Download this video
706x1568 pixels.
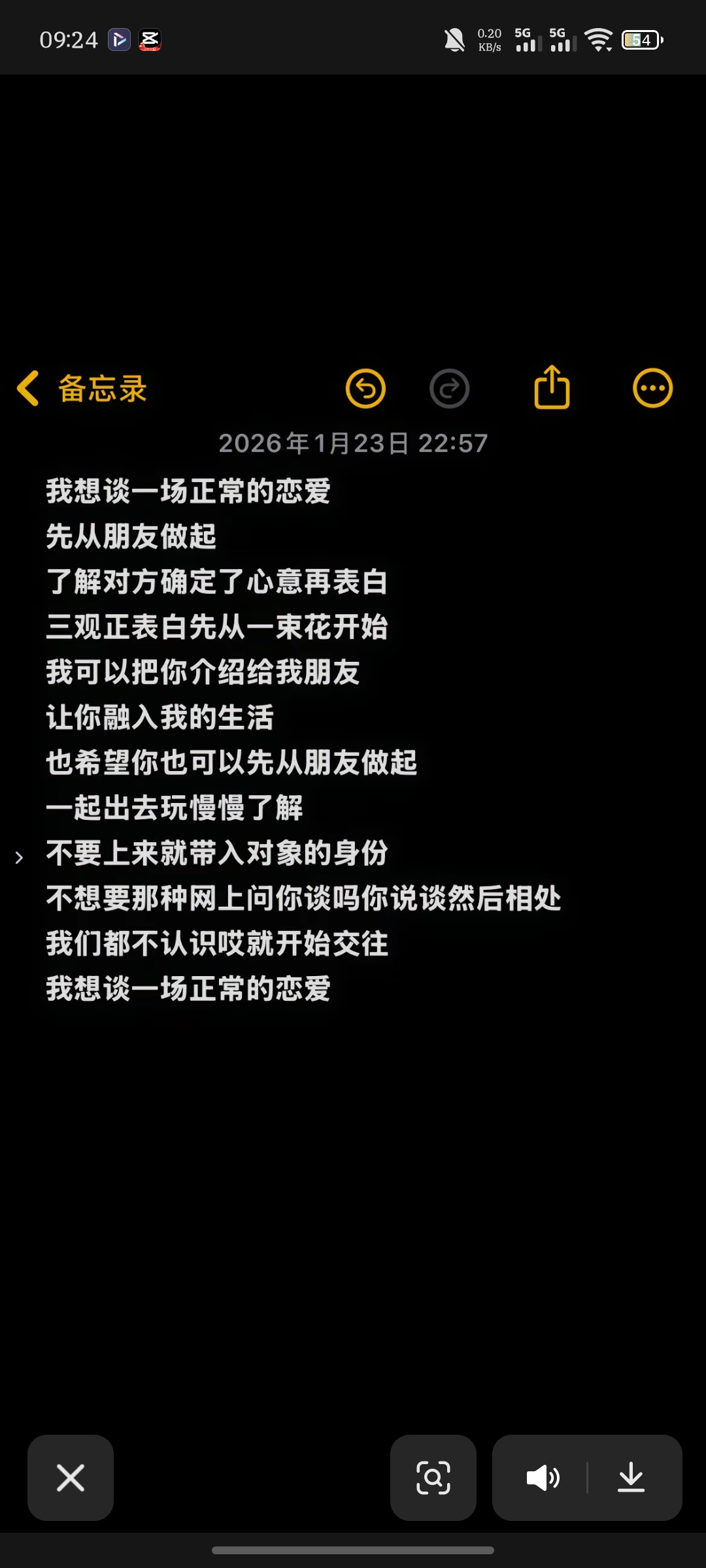[x=631, y=1478]
